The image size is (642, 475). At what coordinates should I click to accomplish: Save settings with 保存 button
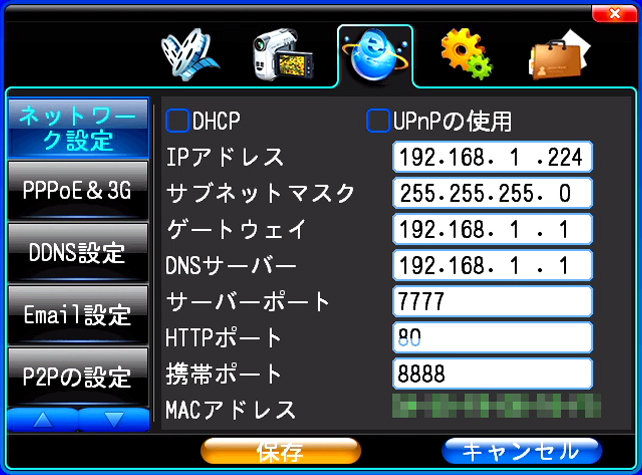[280, 451]
